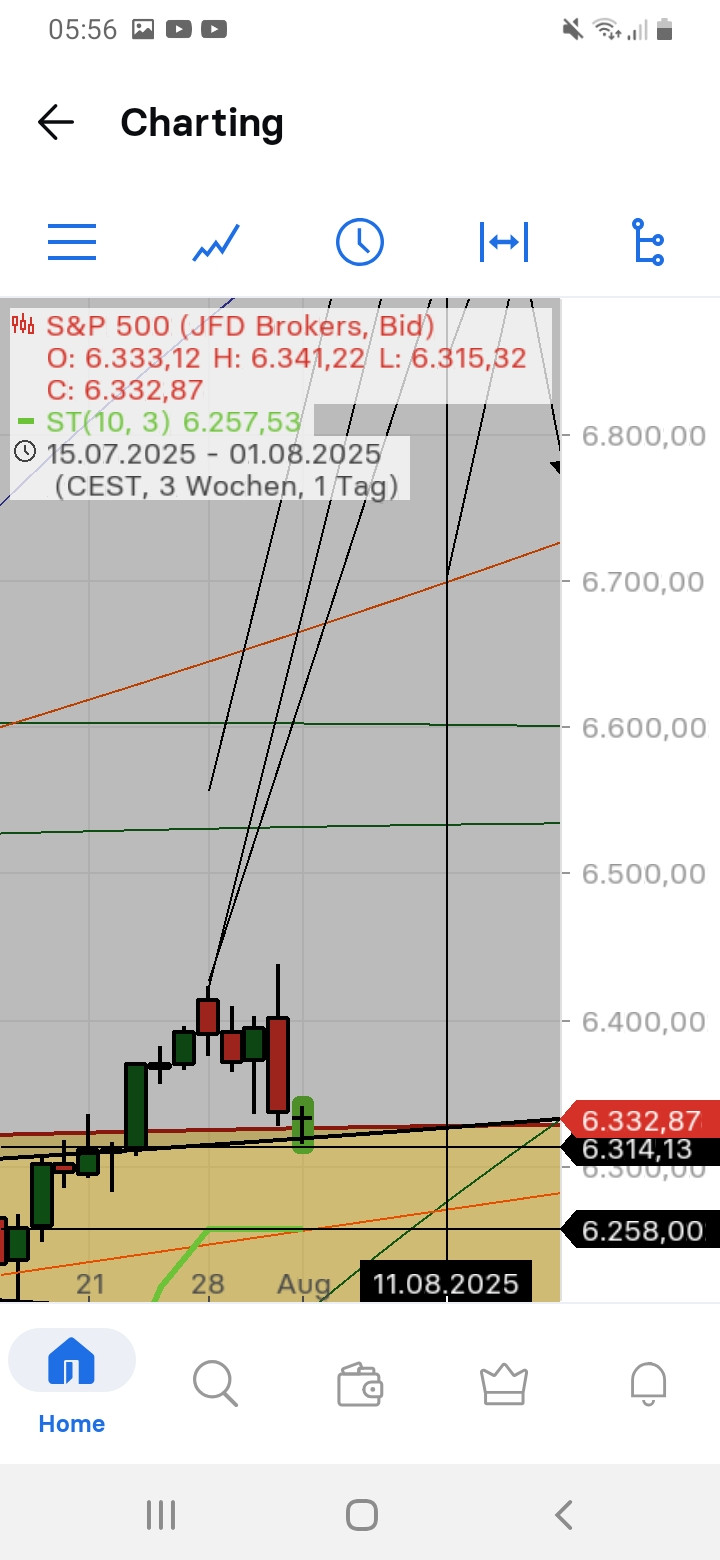Open the drawing tools node icon
The image size is (720, 1560).
(648, 242)
